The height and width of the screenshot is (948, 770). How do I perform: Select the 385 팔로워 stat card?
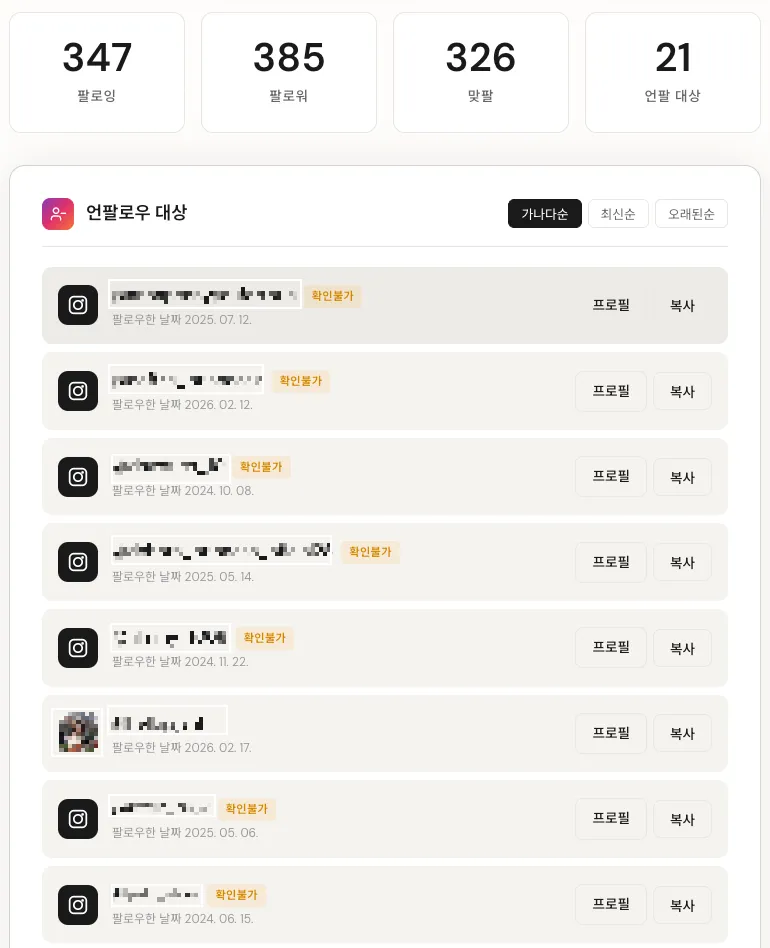click(x=289, y=72)
